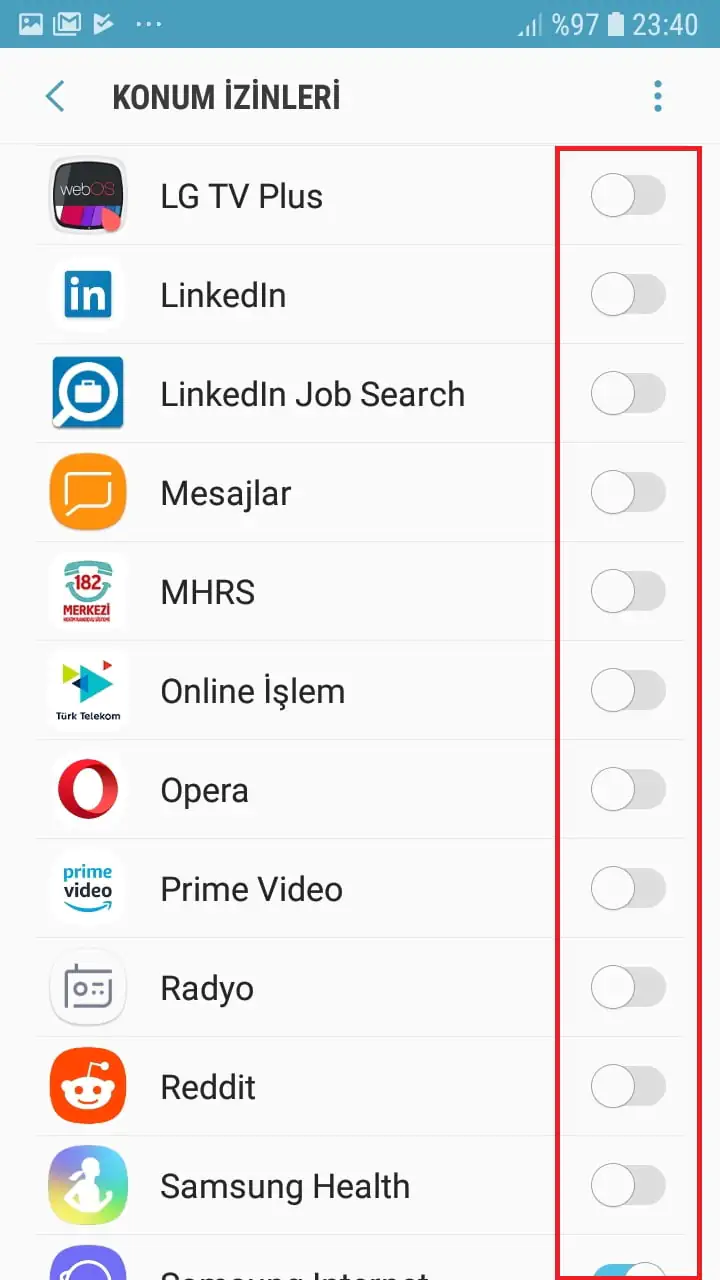Image resolution: width=720 pixels, height=1280 pixels.
Task: Enable location for Mesajlar
Action: [x=628, y=492]
